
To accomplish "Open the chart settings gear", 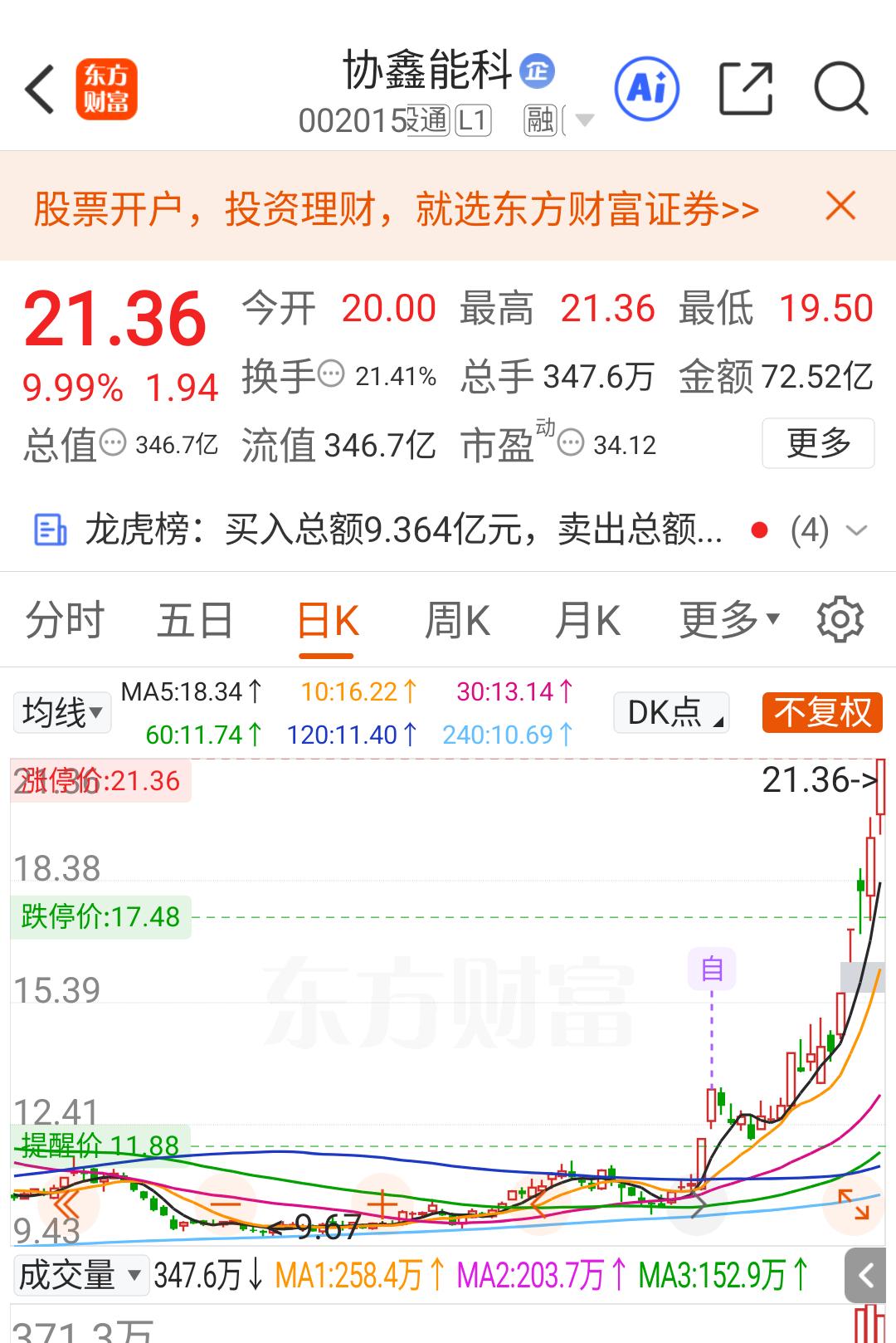I will 840,618.
